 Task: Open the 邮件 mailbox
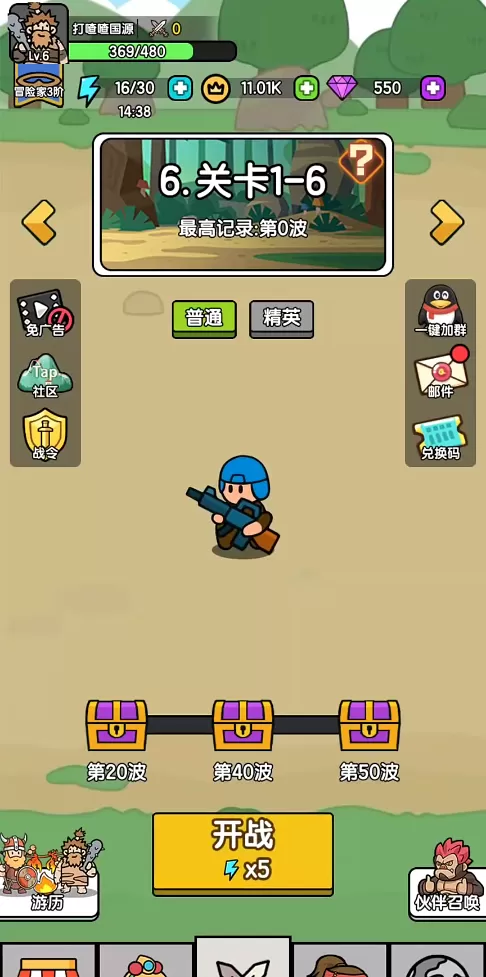(441, 373)
